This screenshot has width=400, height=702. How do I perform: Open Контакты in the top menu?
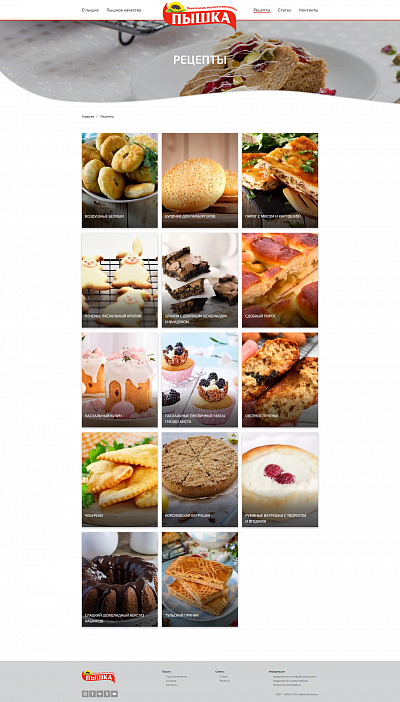[x=309, y=10]
